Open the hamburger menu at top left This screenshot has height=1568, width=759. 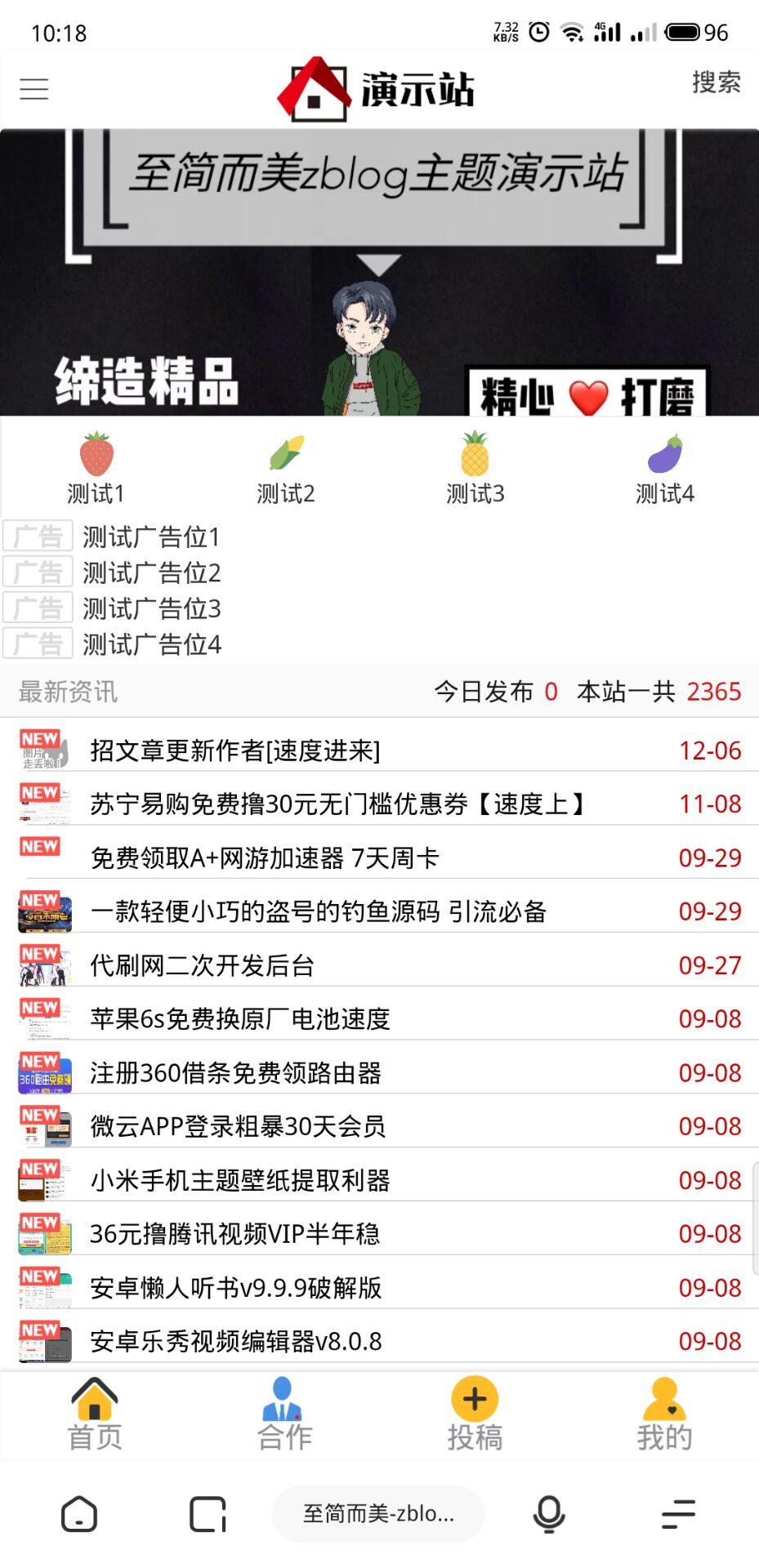(33, 87)
